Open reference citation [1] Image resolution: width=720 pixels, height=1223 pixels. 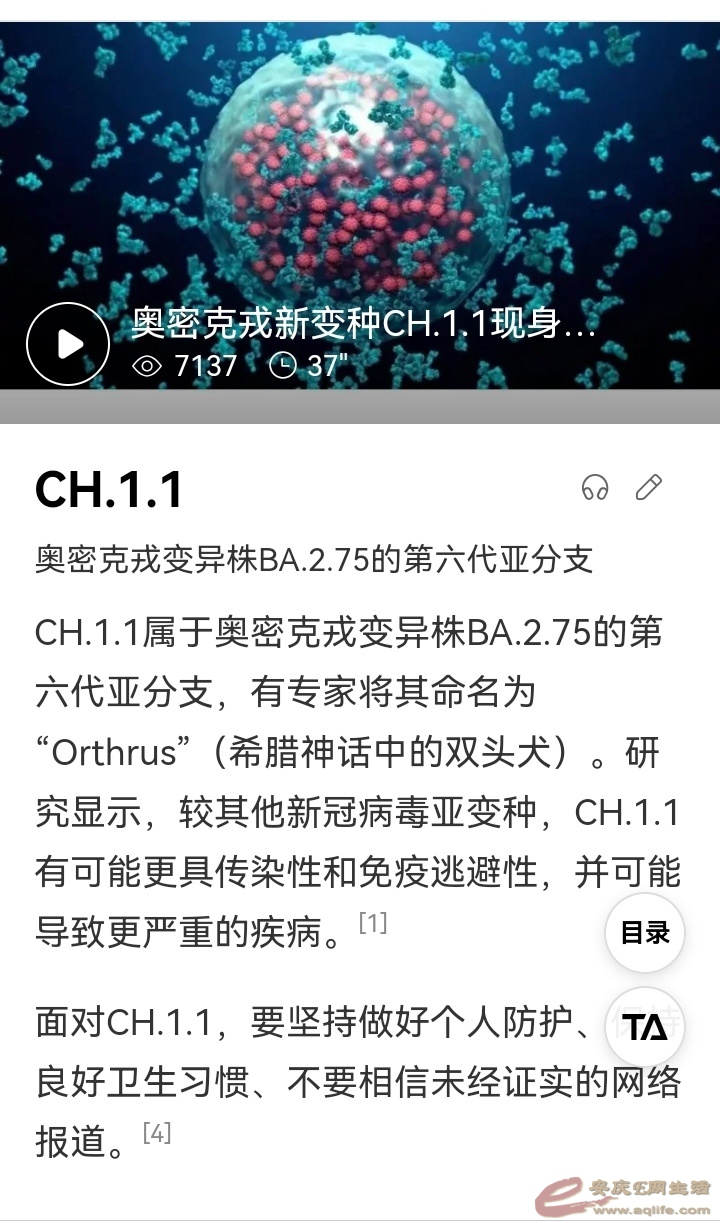click(x=373, y=923)
